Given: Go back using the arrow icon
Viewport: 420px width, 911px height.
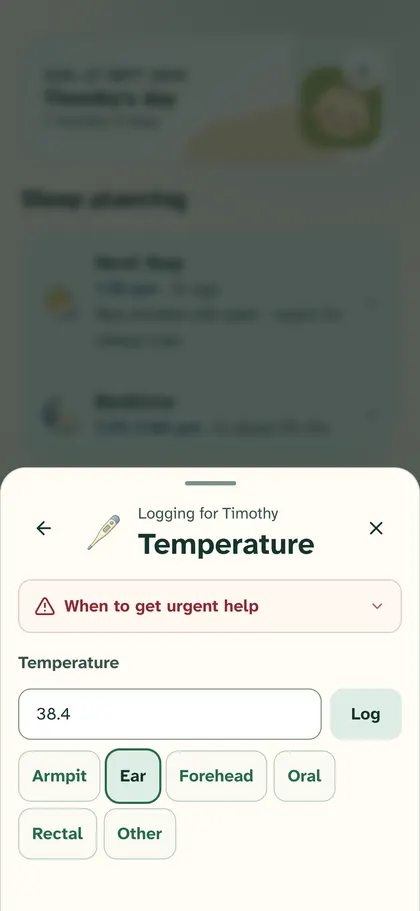Looking at the screenshot, I should 44,528.
